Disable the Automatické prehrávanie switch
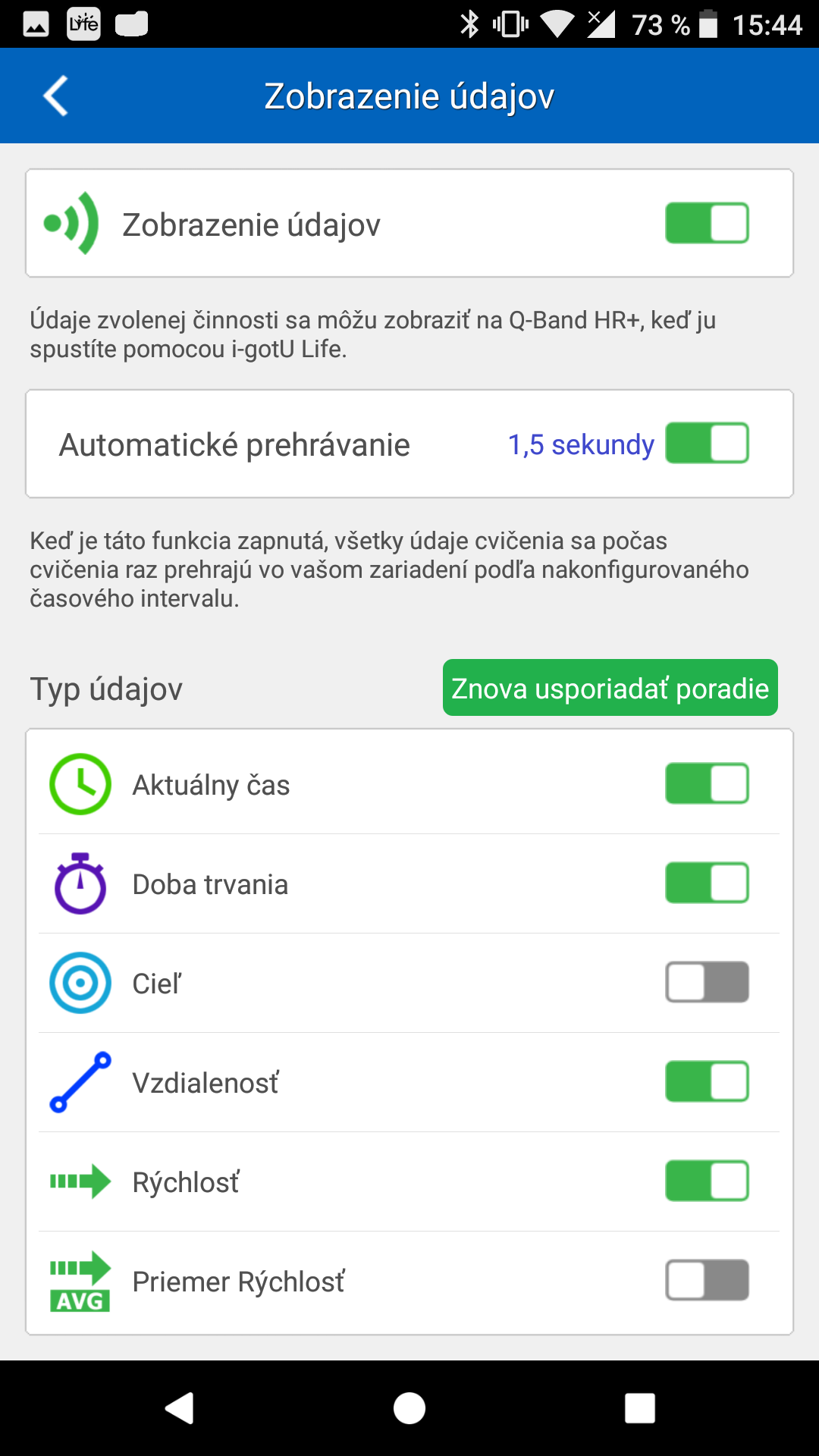819x1456 pixels. click(707, 443)
